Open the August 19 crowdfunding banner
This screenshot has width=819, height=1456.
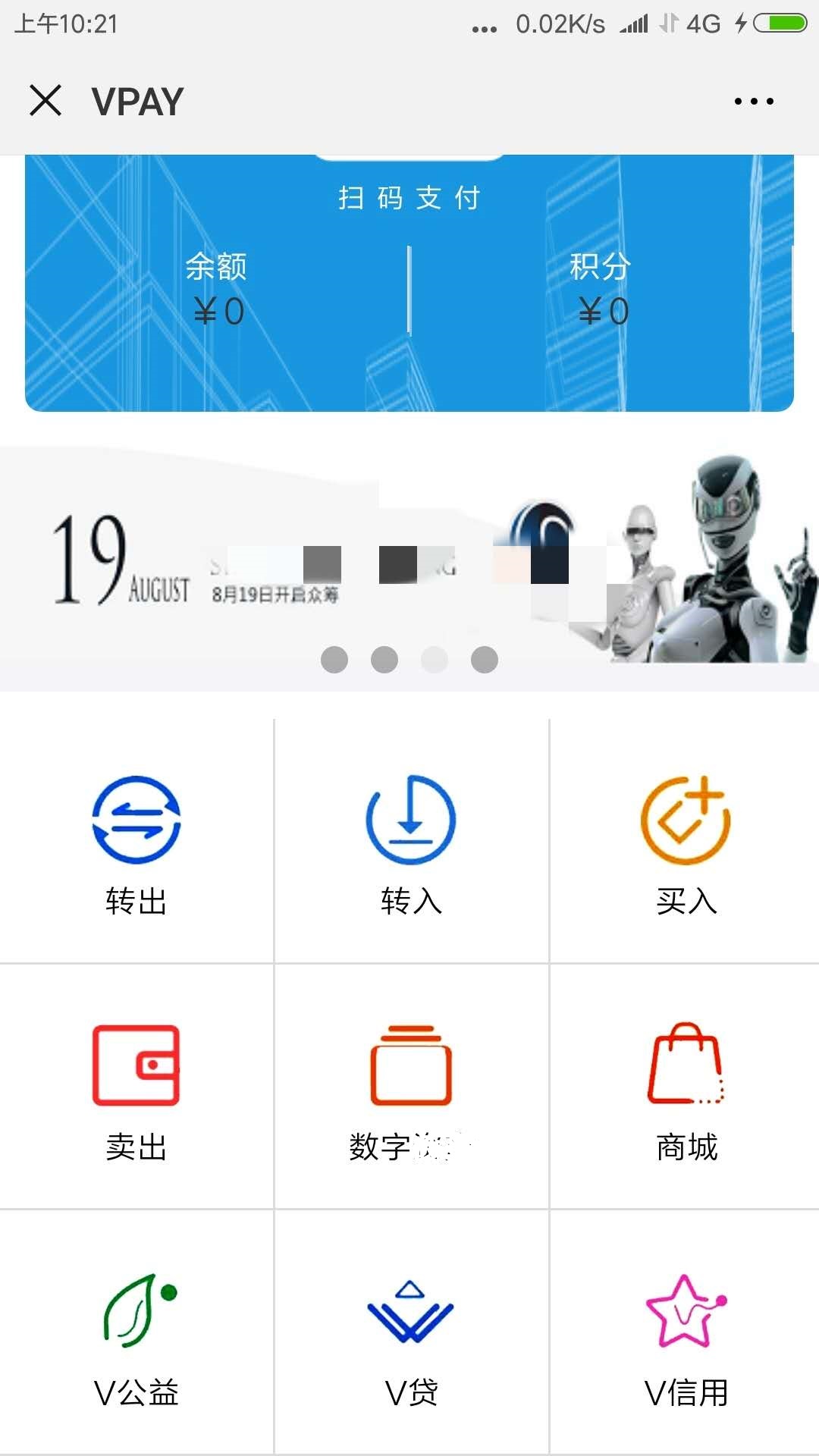pyautogui.click(x=409, y=561)
